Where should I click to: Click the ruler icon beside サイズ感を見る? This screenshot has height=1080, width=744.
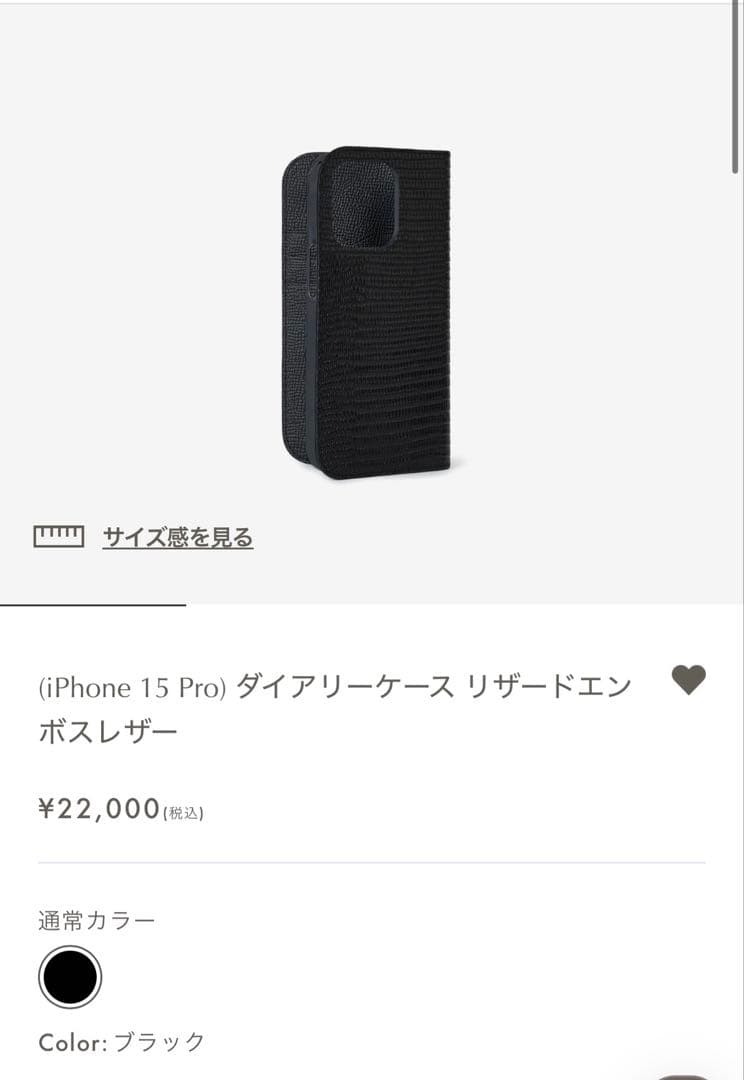[58, 536]
